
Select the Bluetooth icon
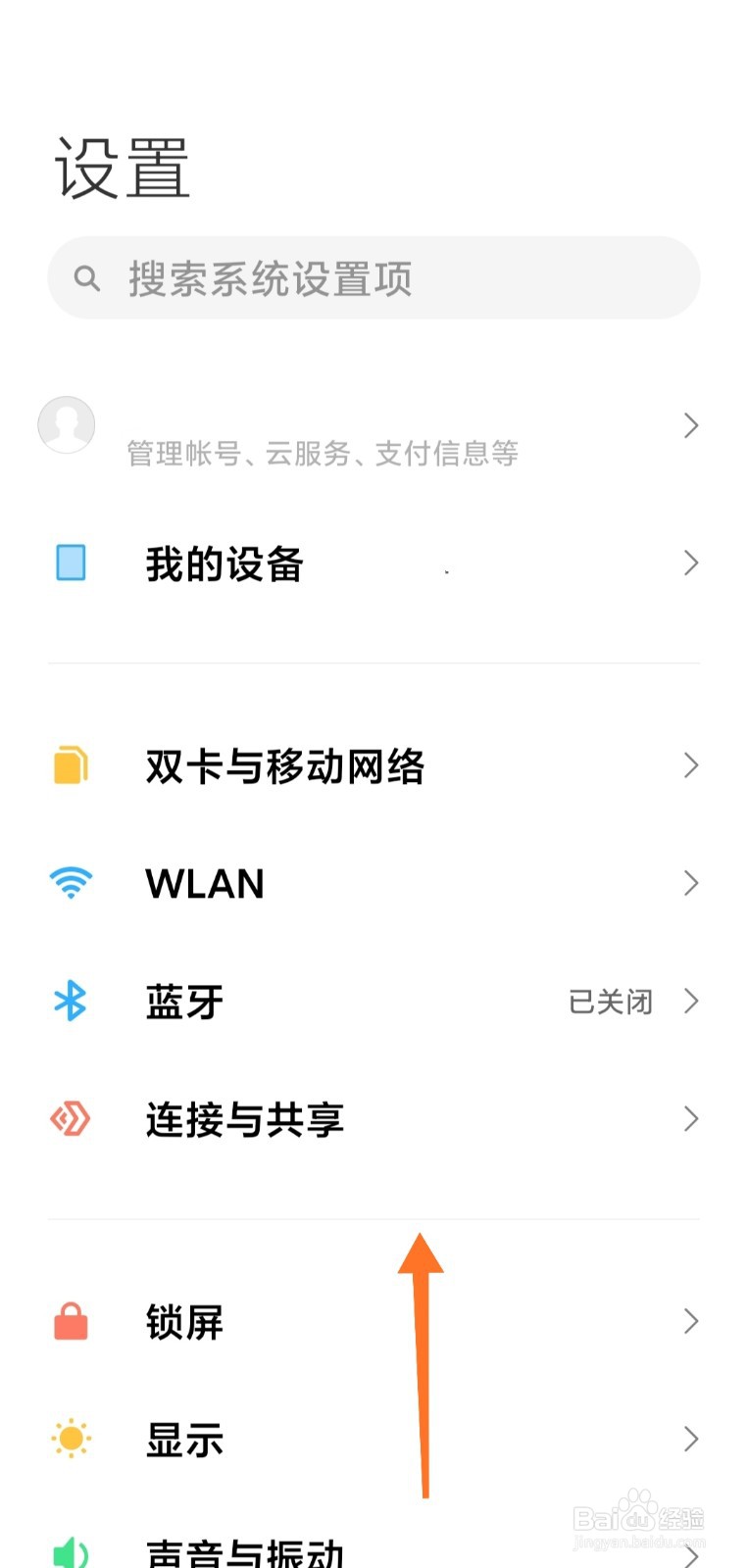click(x=69, y=1001)
